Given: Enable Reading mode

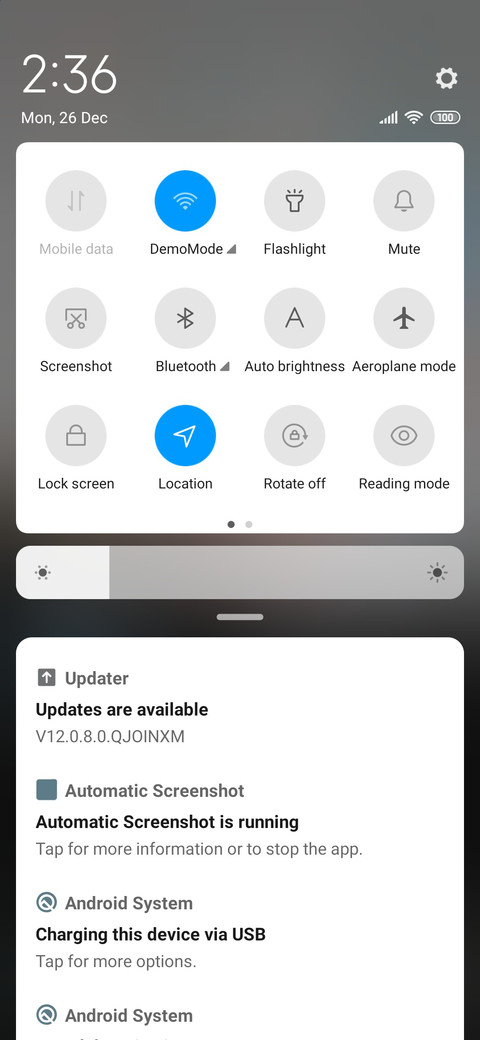Looking at the screenshot, I should 404,436.
